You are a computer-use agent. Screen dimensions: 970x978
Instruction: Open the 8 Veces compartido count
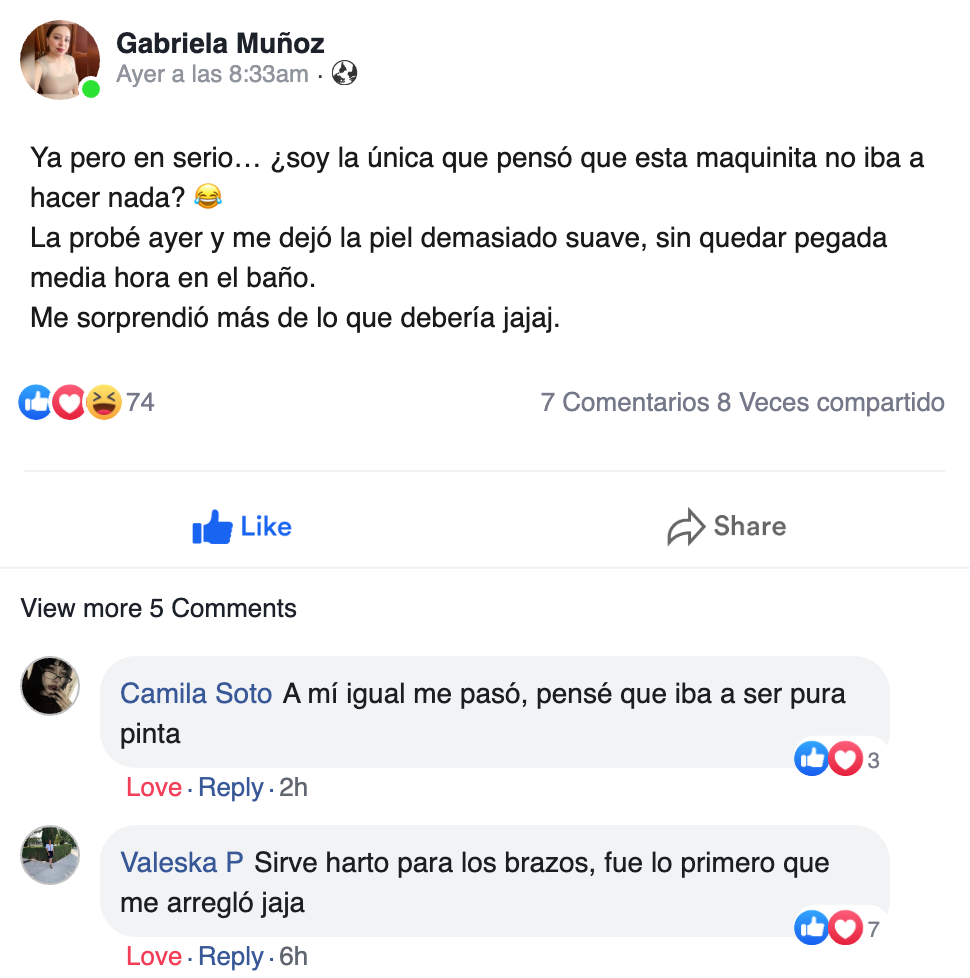[x=831, y=402]
